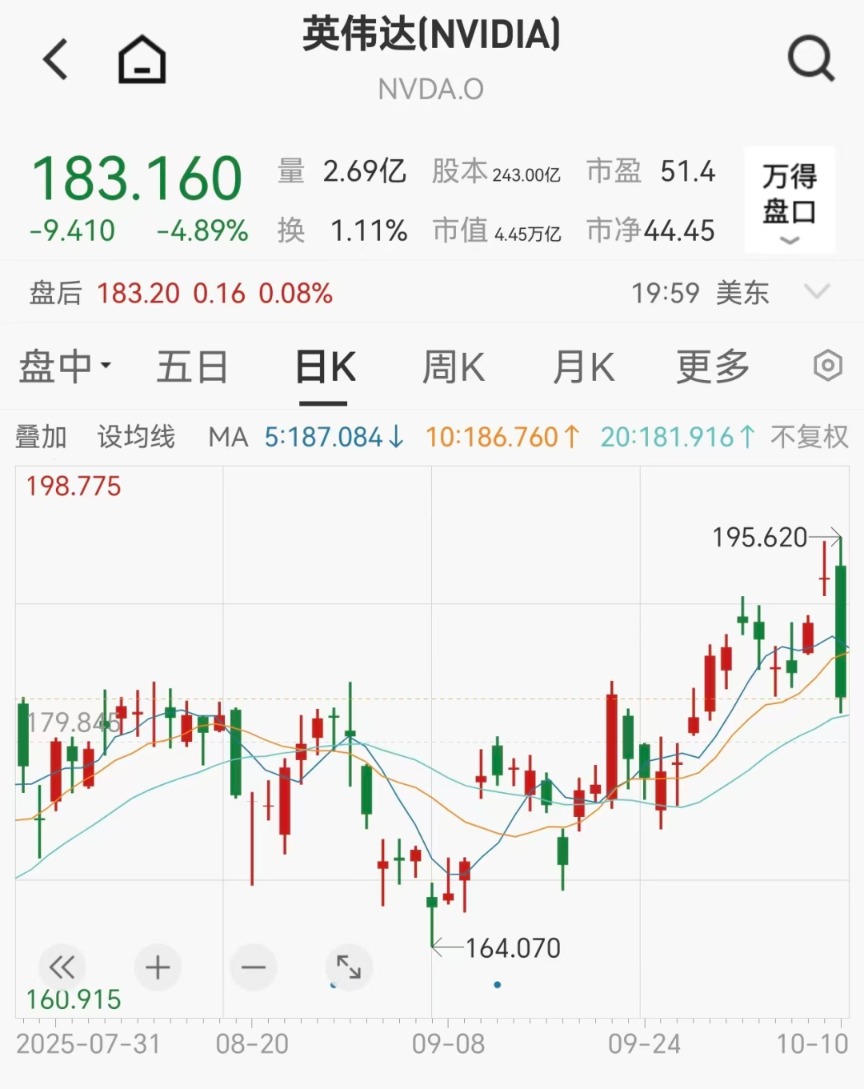
Task: Switch to the 周K chart
Action: pos(453,368)
